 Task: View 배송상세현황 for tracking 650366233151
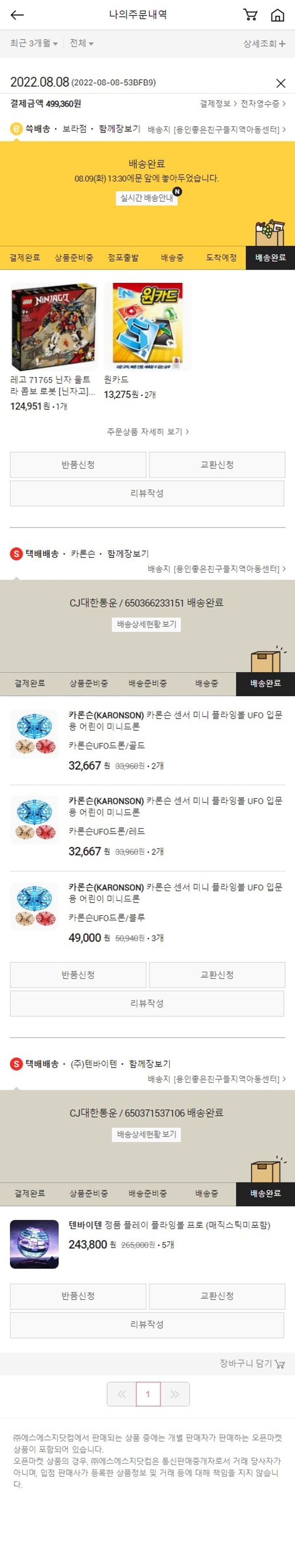pos(147,624)
